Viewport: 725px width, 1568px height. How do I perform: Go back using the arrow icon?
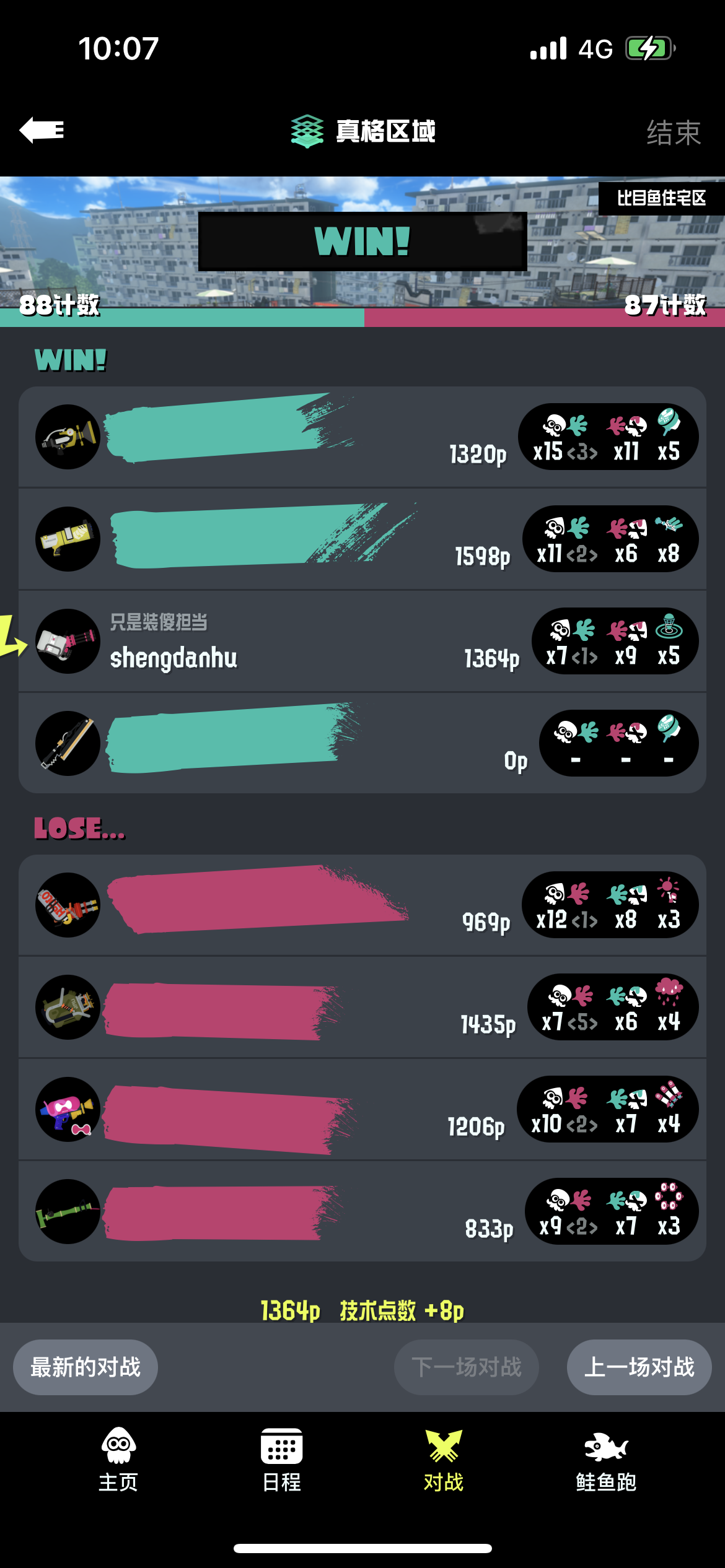[x=42, y=130]
